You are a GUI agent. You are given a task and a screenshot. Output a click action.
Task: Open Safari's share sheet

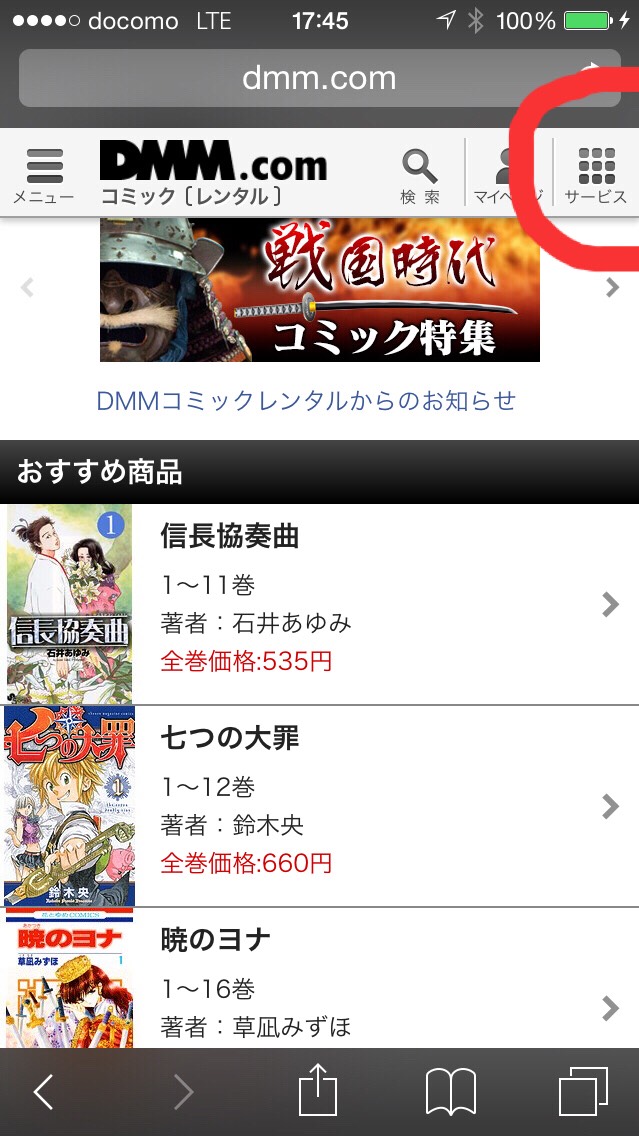319,1090
